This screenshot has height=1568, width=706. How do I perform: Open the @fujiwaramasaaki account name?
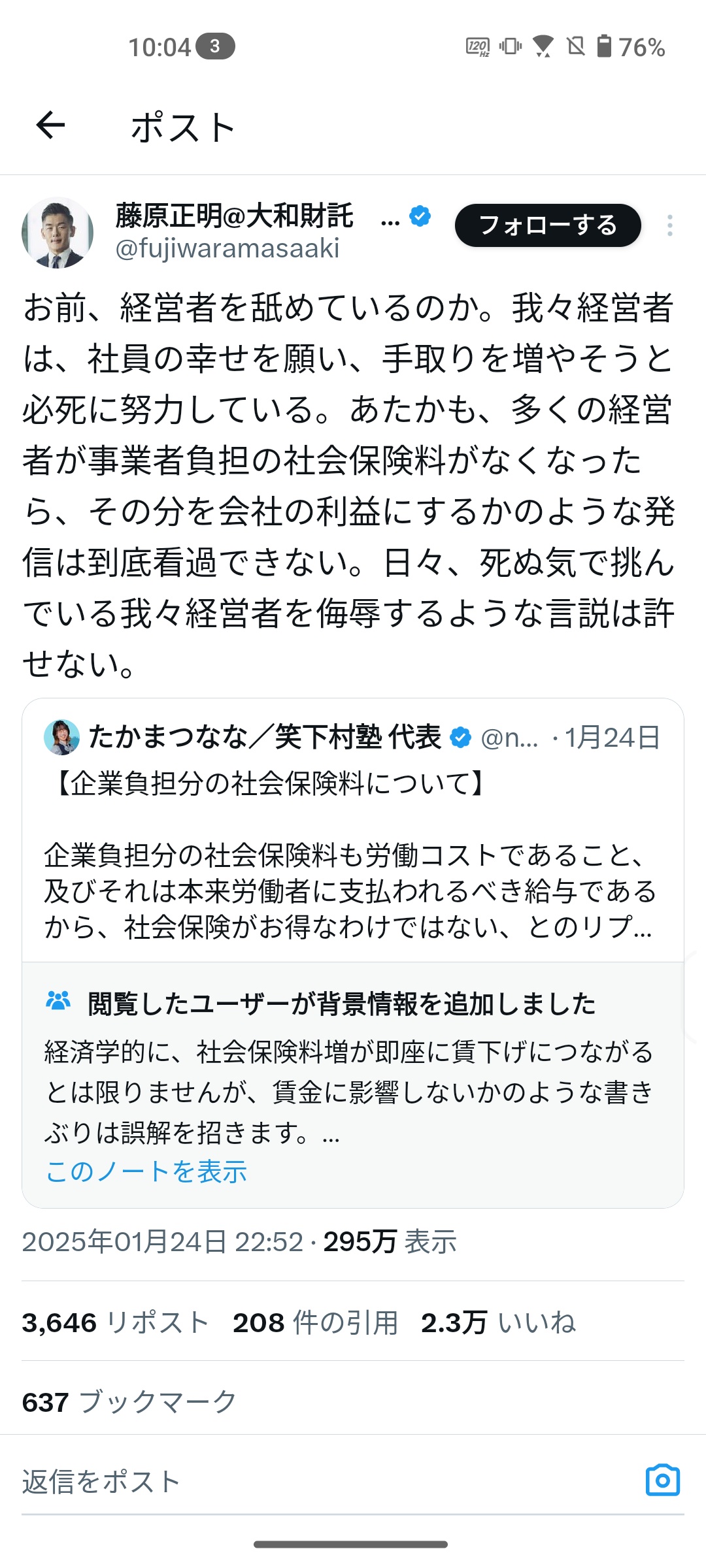(x=227, y=249)
